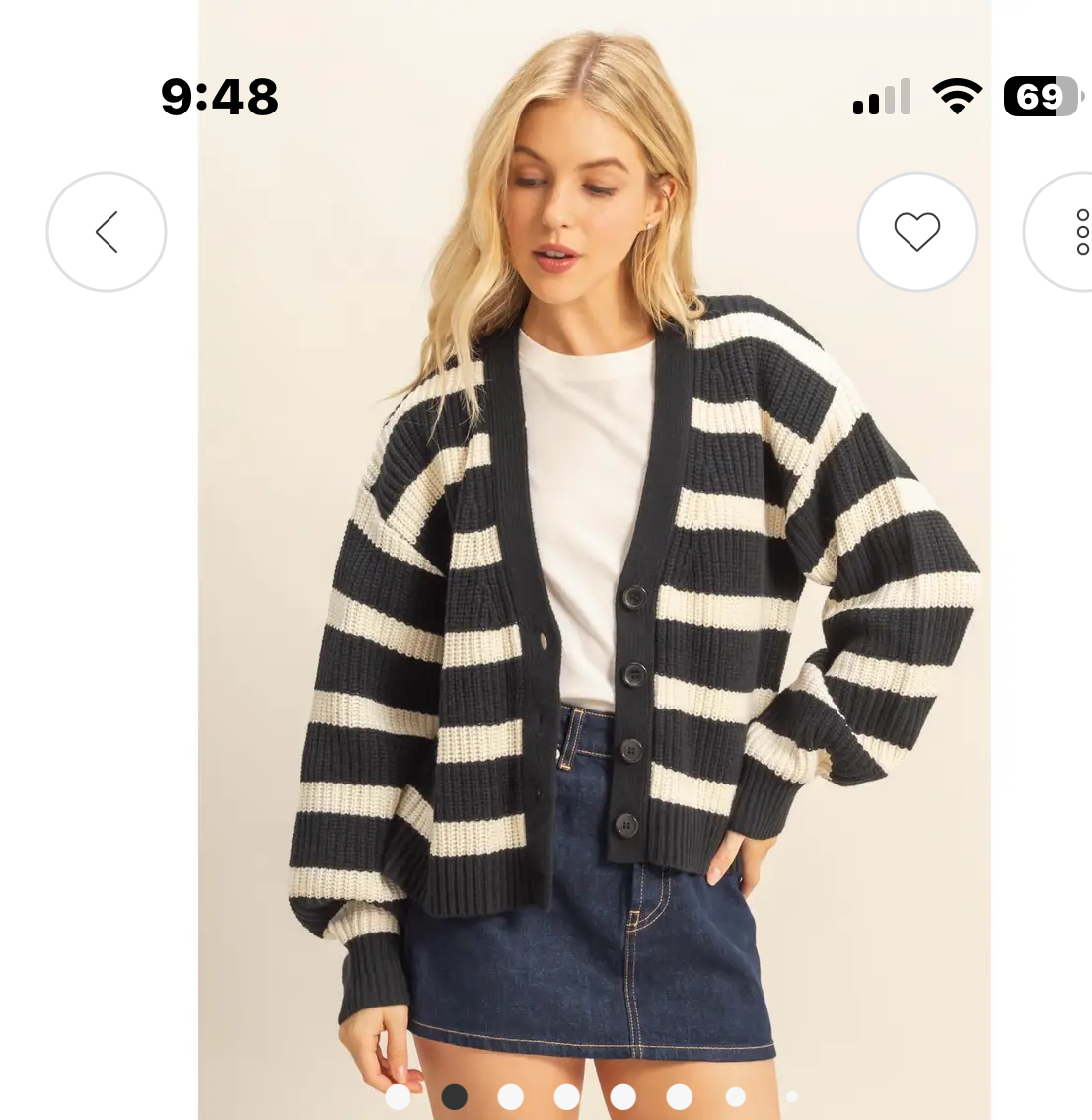Add this cardigan to favorites with the heart icon
The image size is (1092, 1120).
tap(916, 232)
